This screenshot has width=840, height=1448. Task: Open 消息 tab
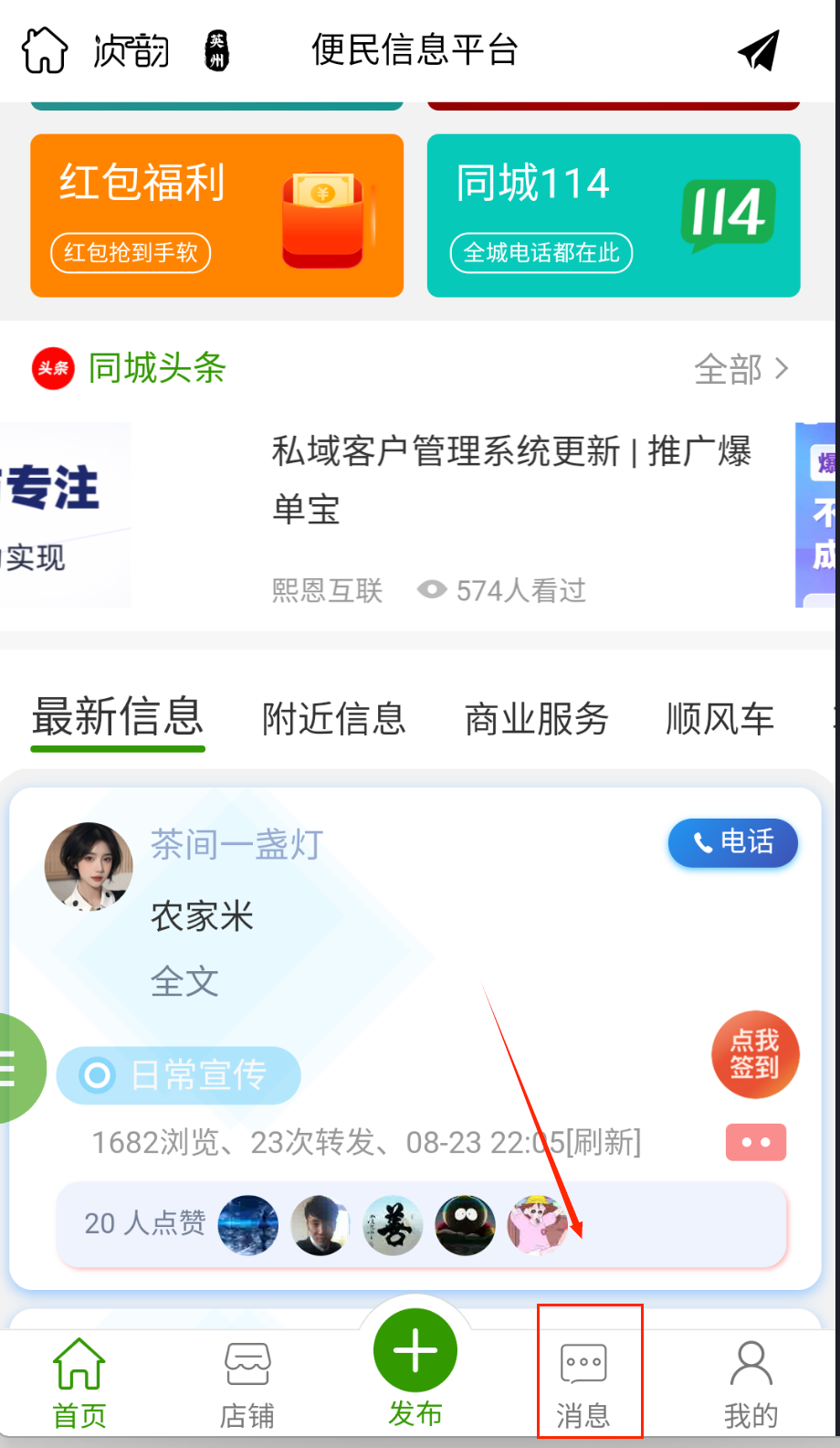[x=583, y=1384]
